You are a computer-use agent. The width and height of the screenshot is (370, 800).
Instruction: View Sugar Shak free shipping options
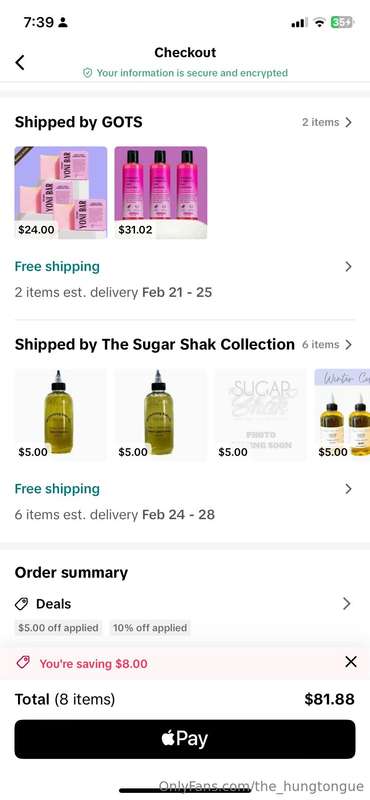(185, 489)
